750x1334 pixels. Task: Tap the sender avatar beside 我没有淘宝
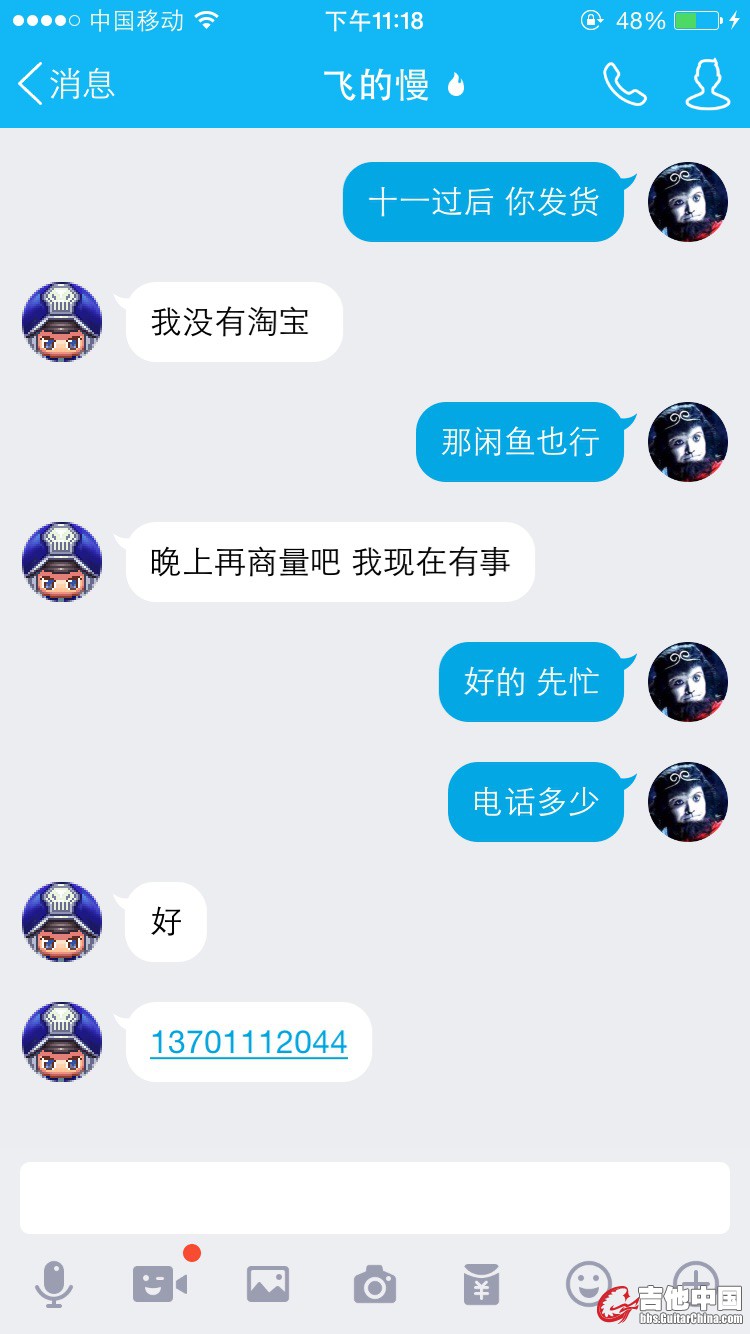coord(62,322)
